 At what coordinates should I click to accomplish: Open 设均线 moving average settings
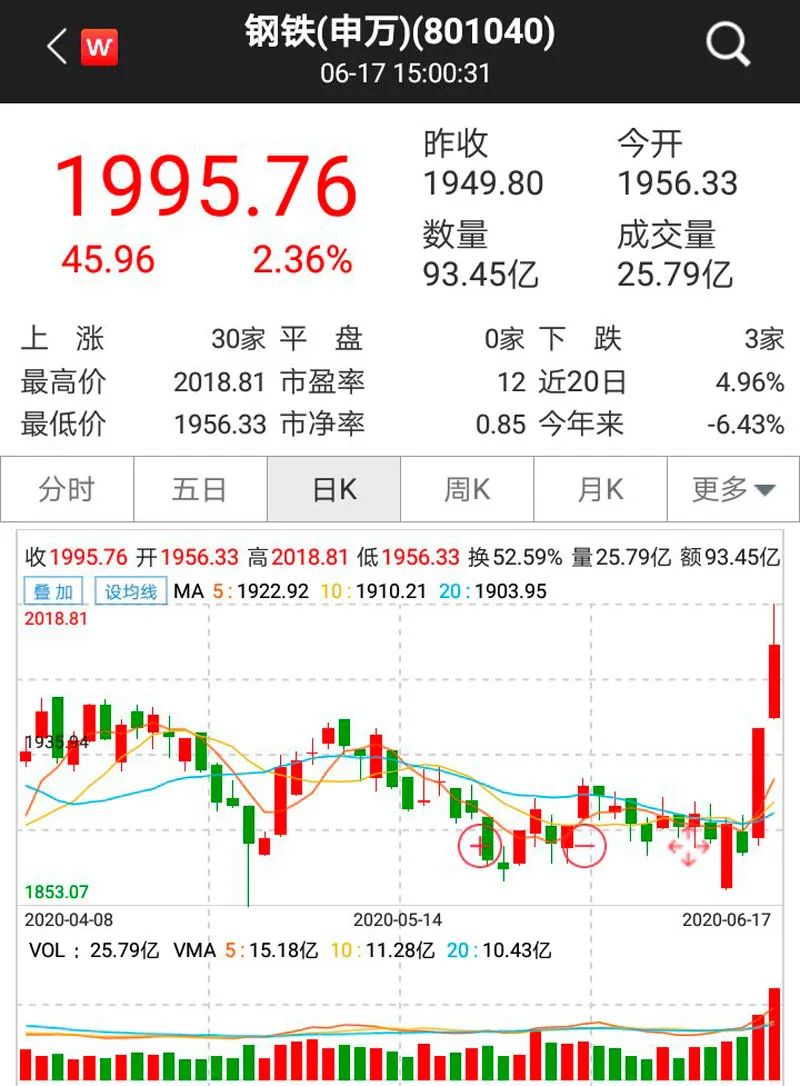pos(131,591)
